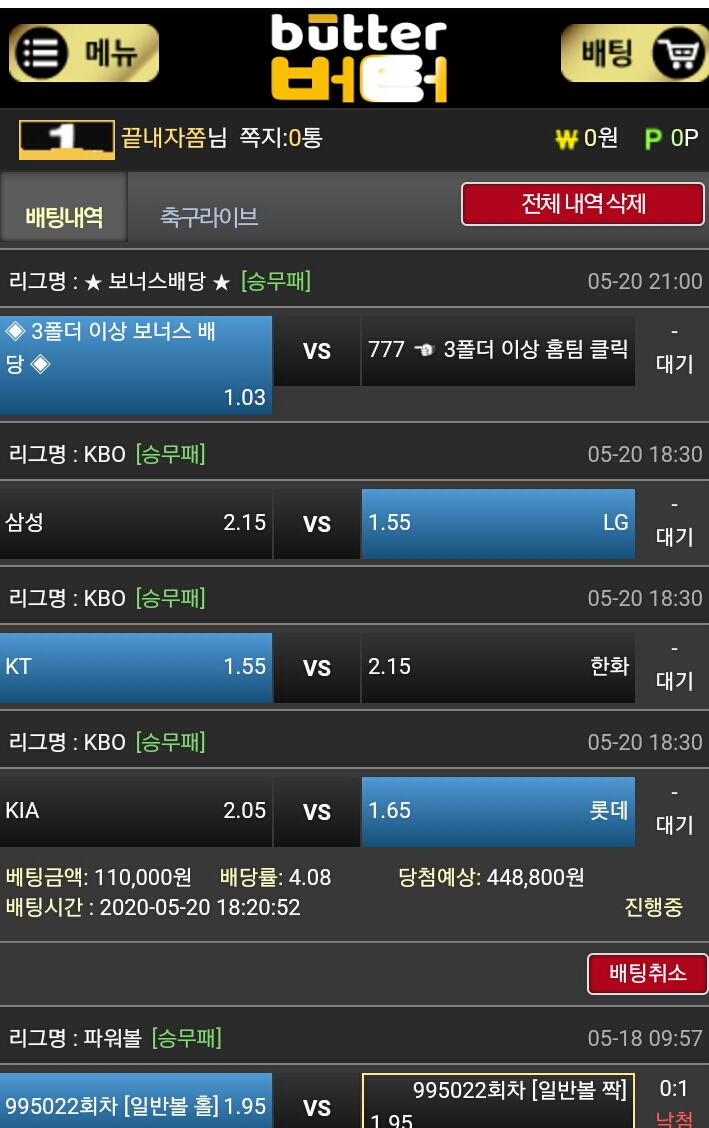Viewport: 709px width, 1128px height.
Task: Open the 메뉴 menu button
Action: point(84,52)
